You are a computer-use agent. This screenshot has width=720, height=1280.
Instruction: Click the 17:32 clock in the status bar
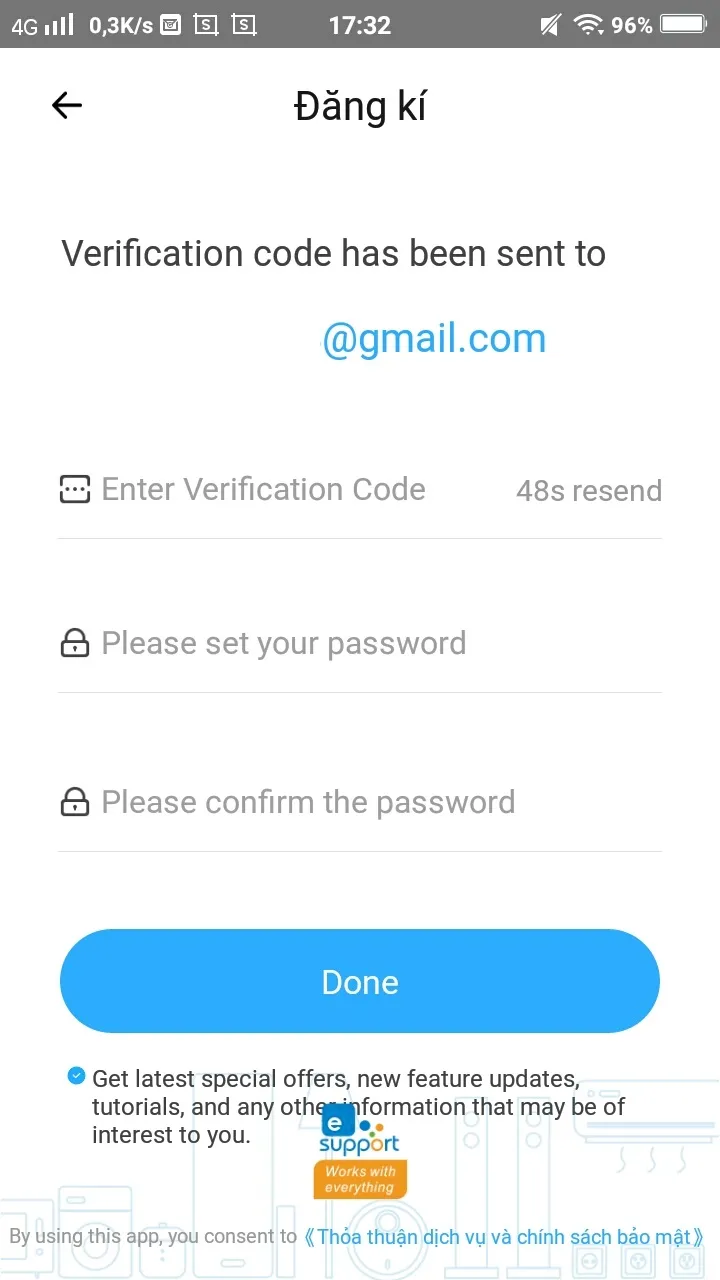pyautogui.click(x=360, y=25)
